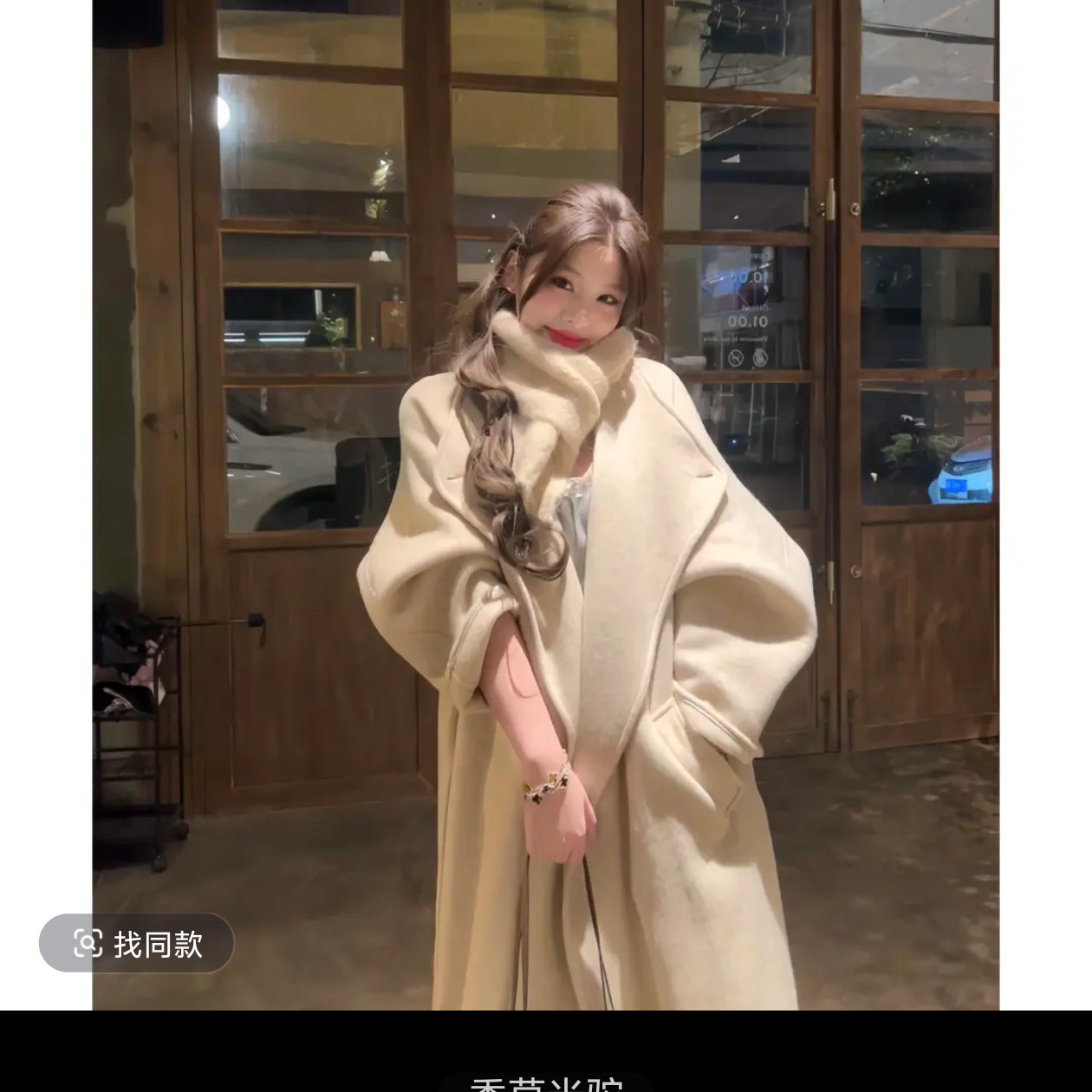Select the 香草米驼 color label chip
Image resolution: width=1092 pixels, height=1092 pixels.
(546, 1083)
